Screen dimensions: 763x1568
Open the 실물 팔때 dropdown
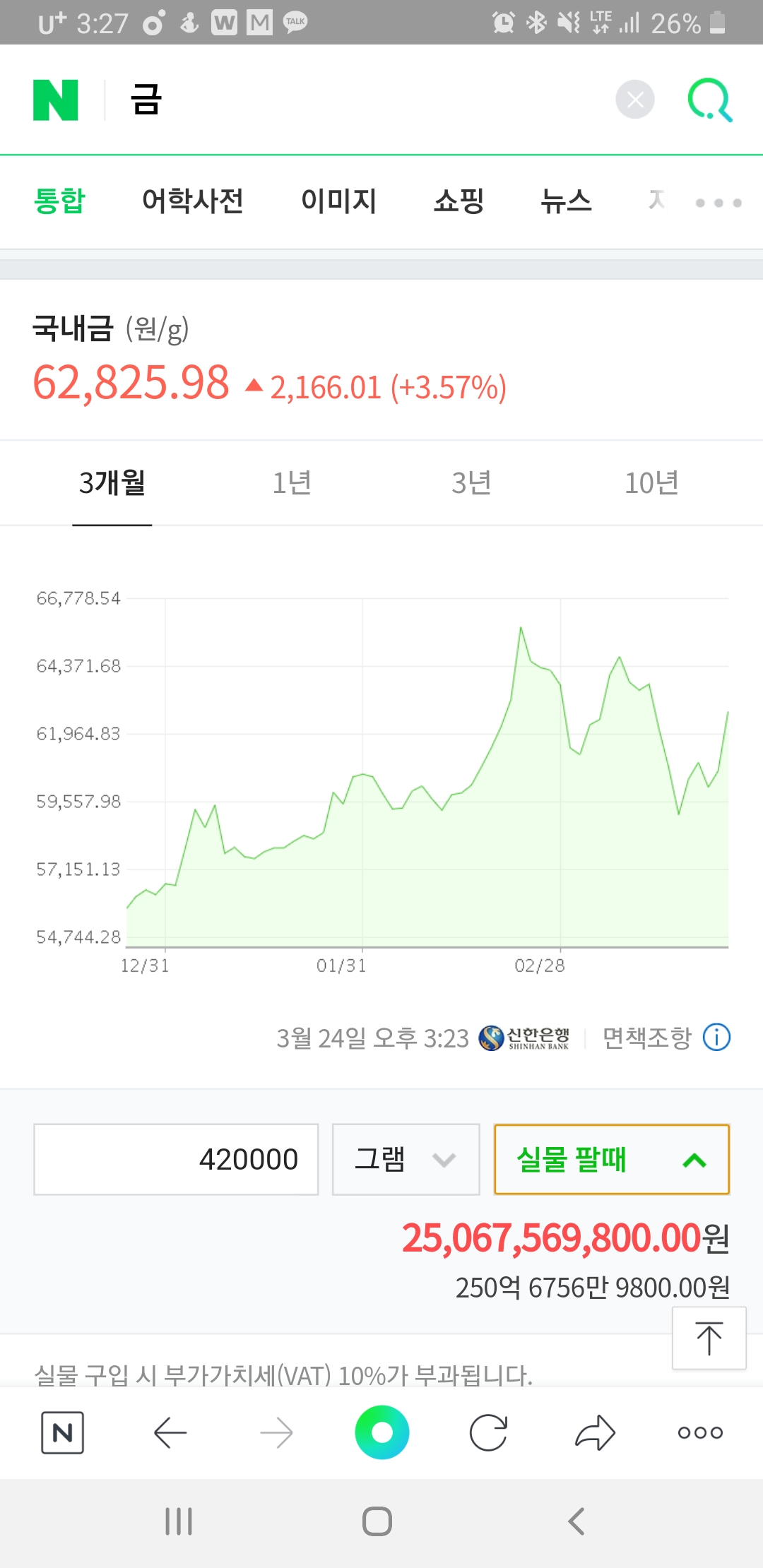(611, 1159)
